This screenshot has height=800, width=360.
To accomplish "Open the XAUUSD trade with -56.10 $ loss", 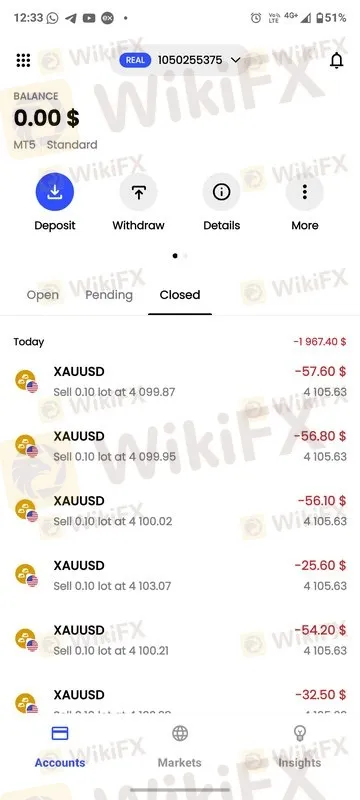I will coord(180,511).
